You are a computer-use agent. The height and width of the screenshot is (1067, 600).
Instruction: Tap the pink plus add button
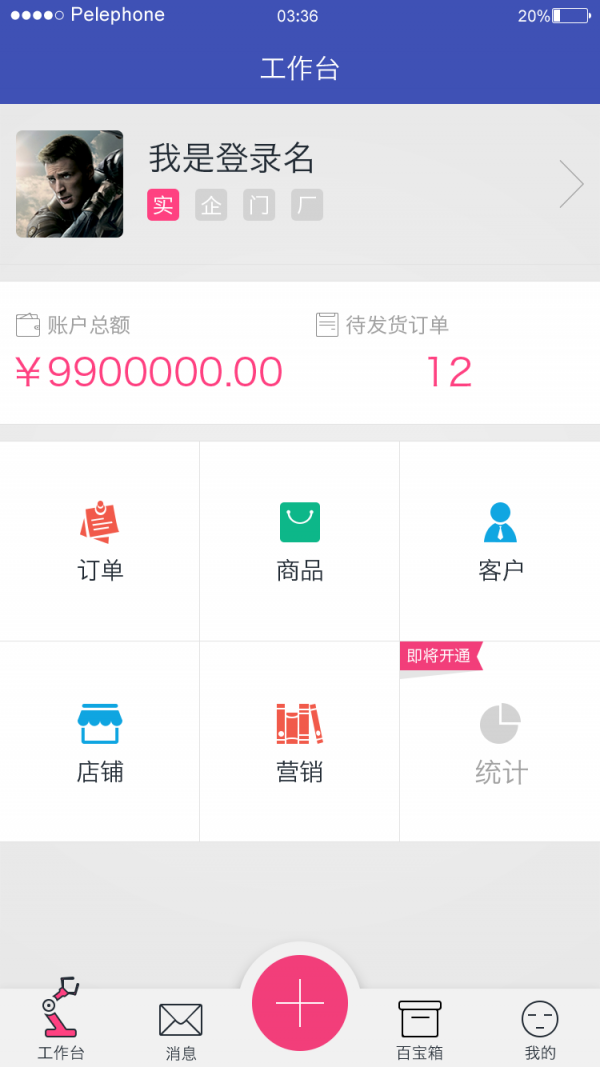[x=300, y=1002]
